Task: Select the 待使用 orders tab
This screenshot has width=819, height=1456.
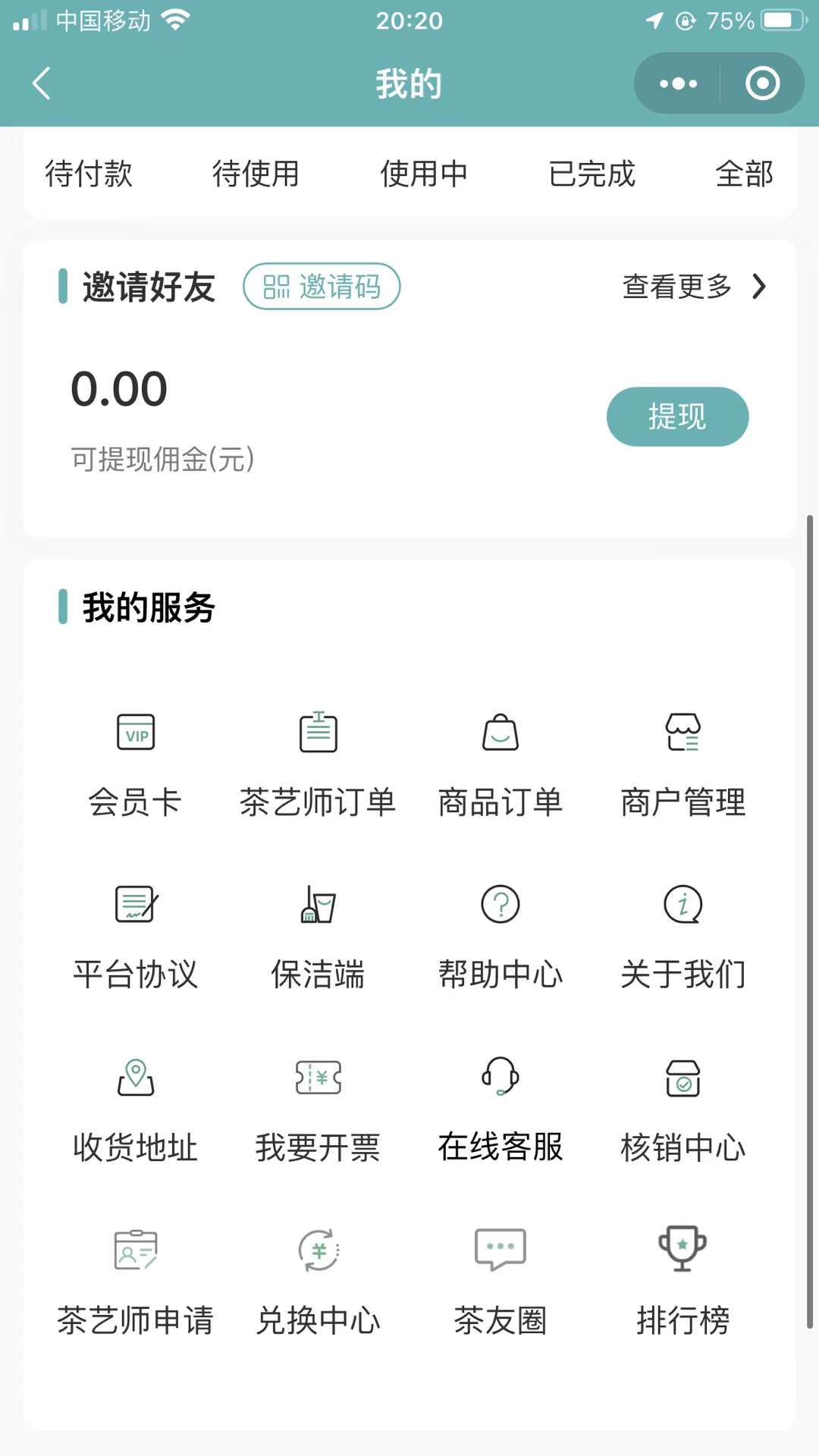Action: (x=256, y=174)
